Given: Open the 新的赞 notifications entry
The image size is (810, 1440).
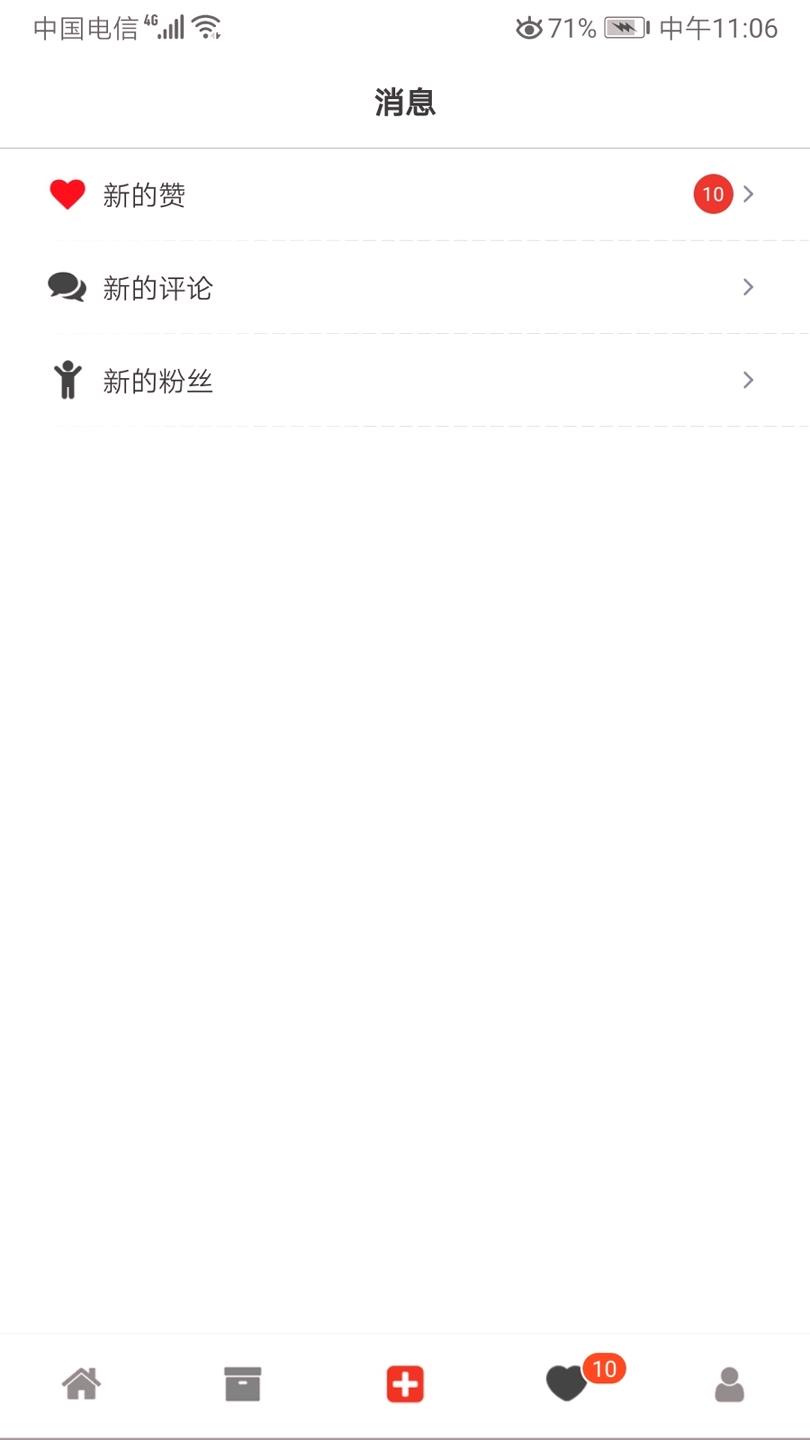Looking at the screenshot, I should [x=143, y=195].
